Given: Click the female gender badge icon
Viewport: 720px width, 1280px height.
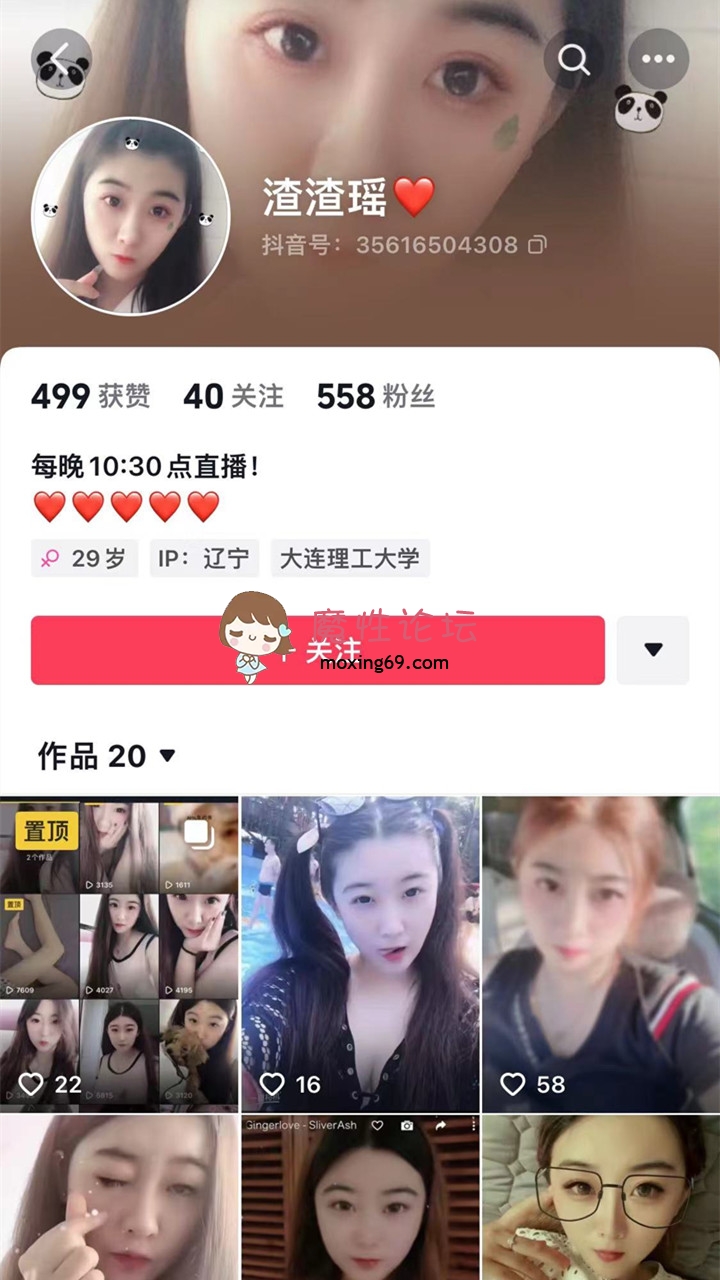Looking at the screenshot, I should [51, 558].
